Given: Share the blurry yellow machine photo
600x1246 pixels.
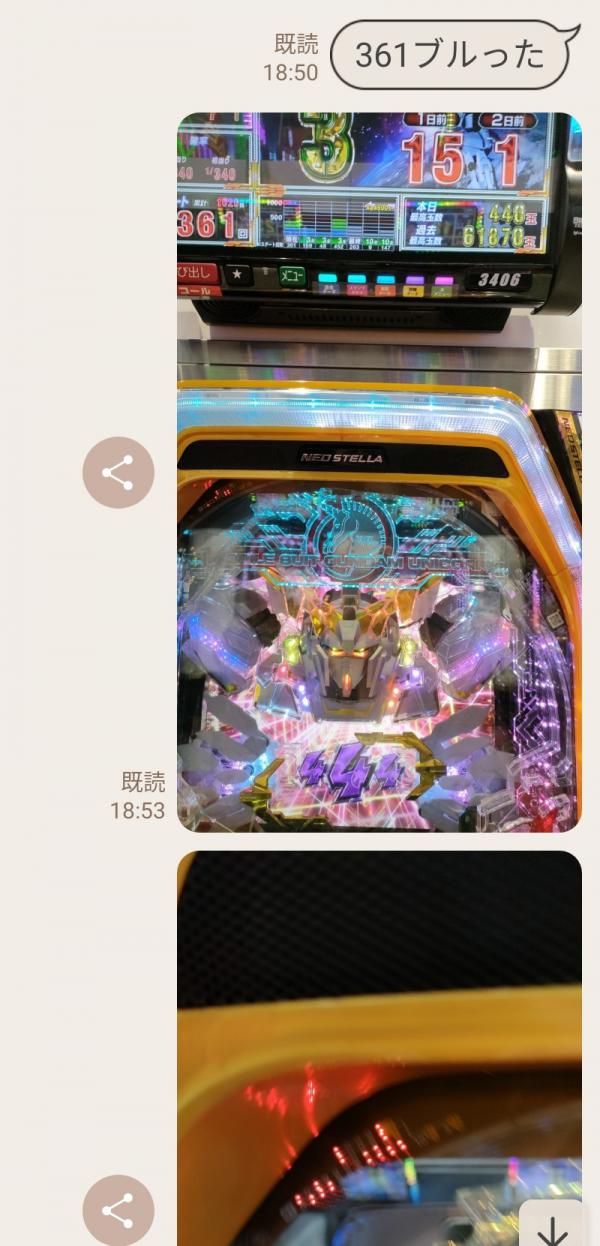Looking at the screenshot, I should click(118, 1210).
